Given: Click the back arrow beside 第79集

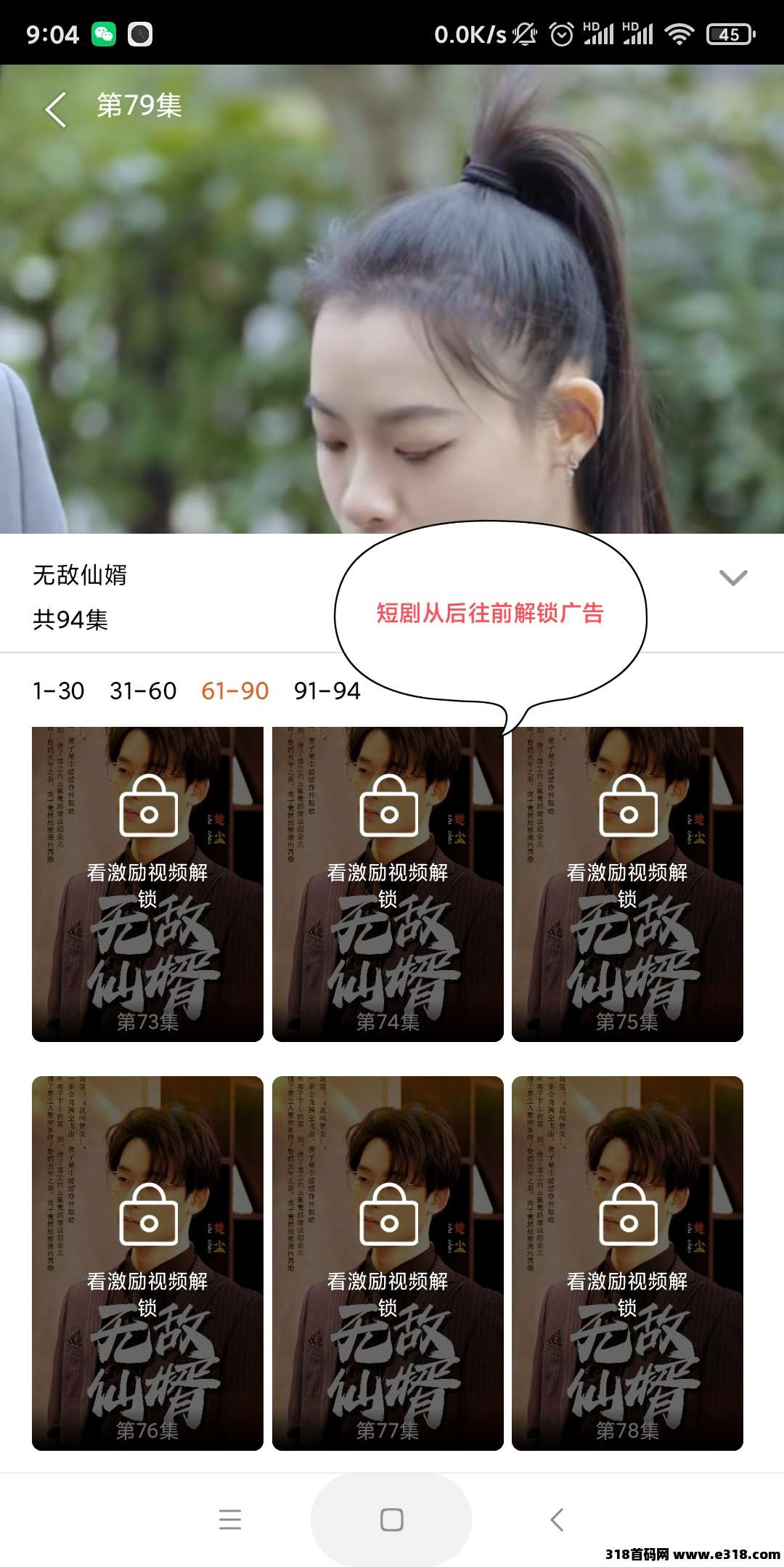Looking at the screenshot, I should (55, 107).
